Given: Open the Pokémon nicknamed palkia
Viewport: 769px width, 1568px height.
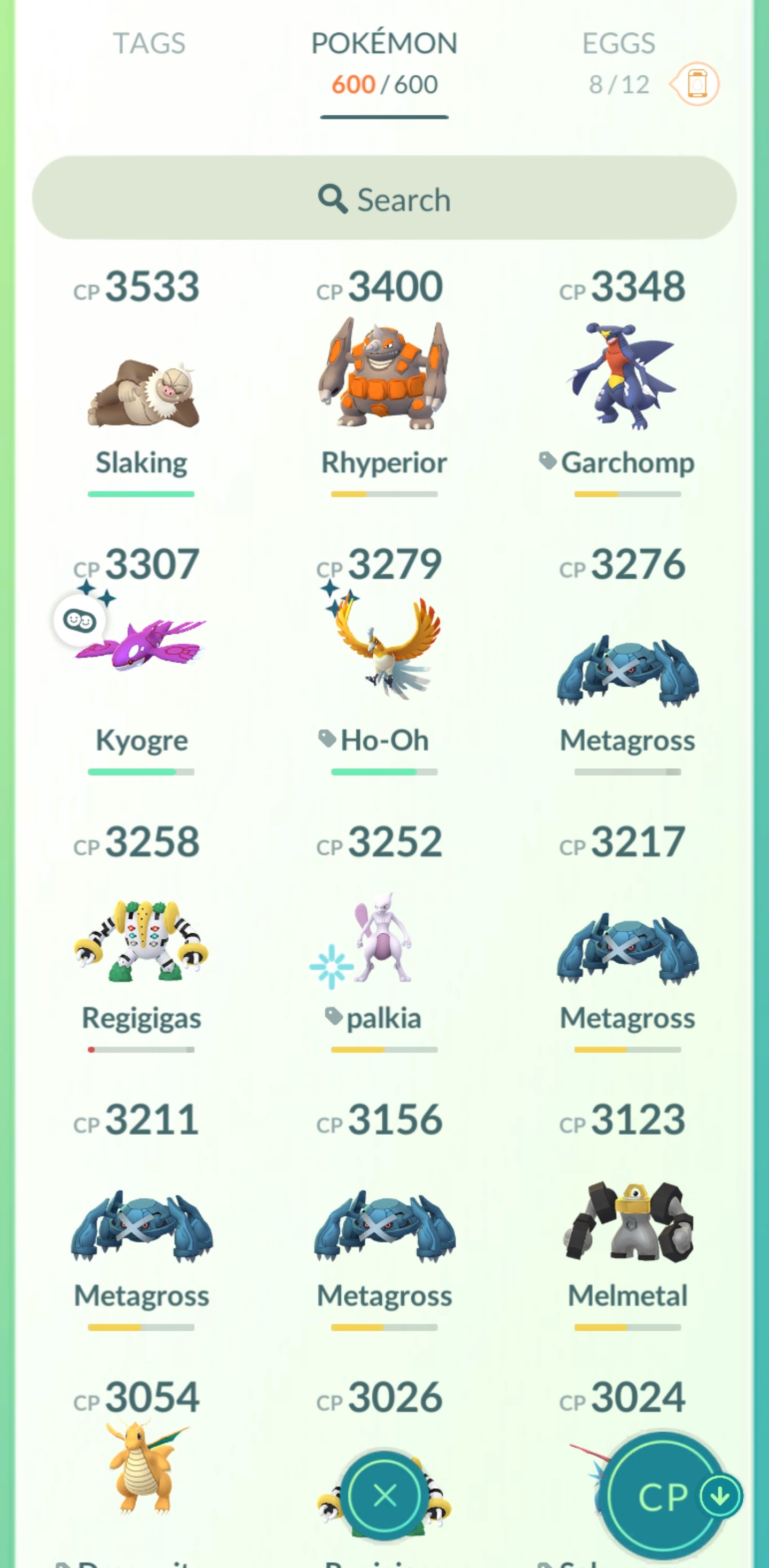Looking at the screenshot, I should click(x=384, y=940).
